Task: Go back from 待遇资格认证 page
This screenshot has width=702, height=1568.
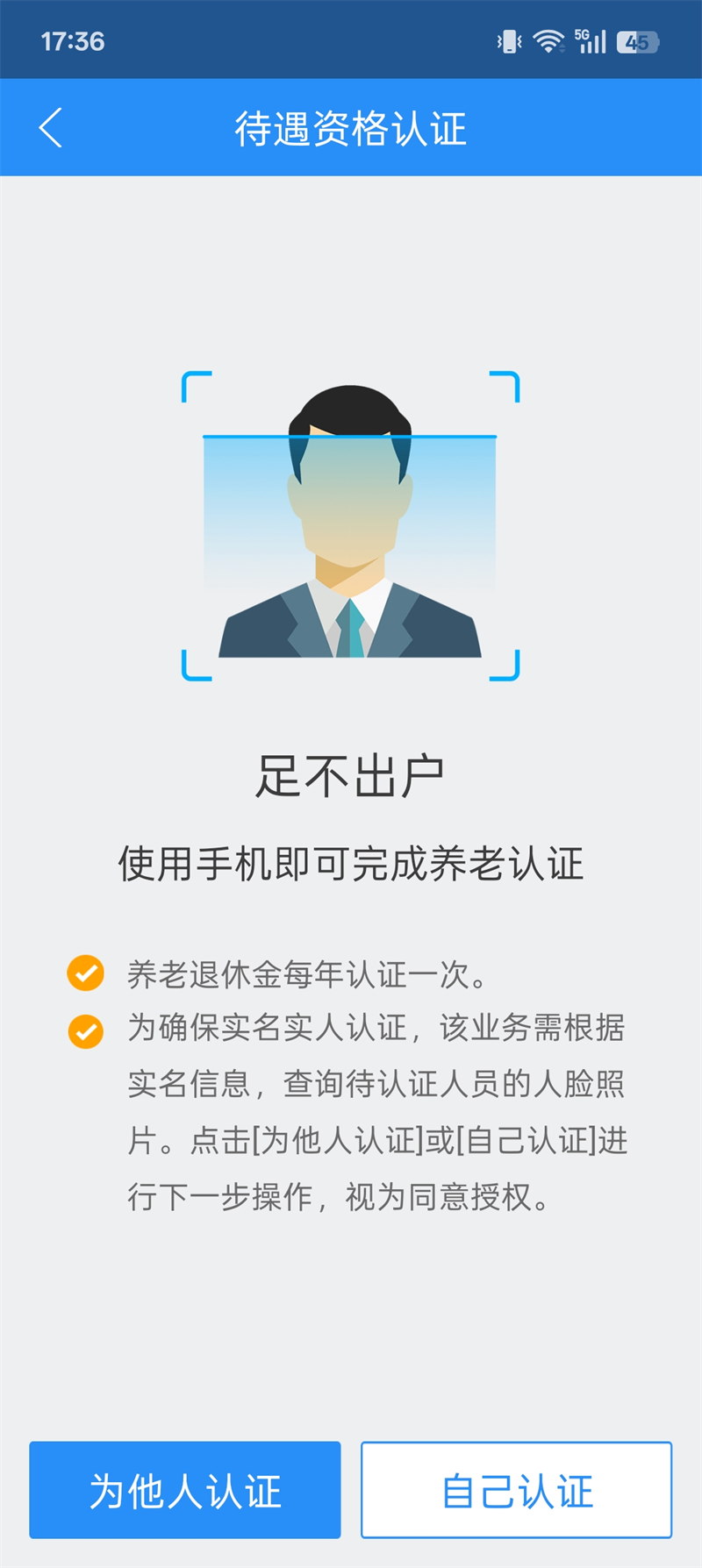Action: [51, 128]
